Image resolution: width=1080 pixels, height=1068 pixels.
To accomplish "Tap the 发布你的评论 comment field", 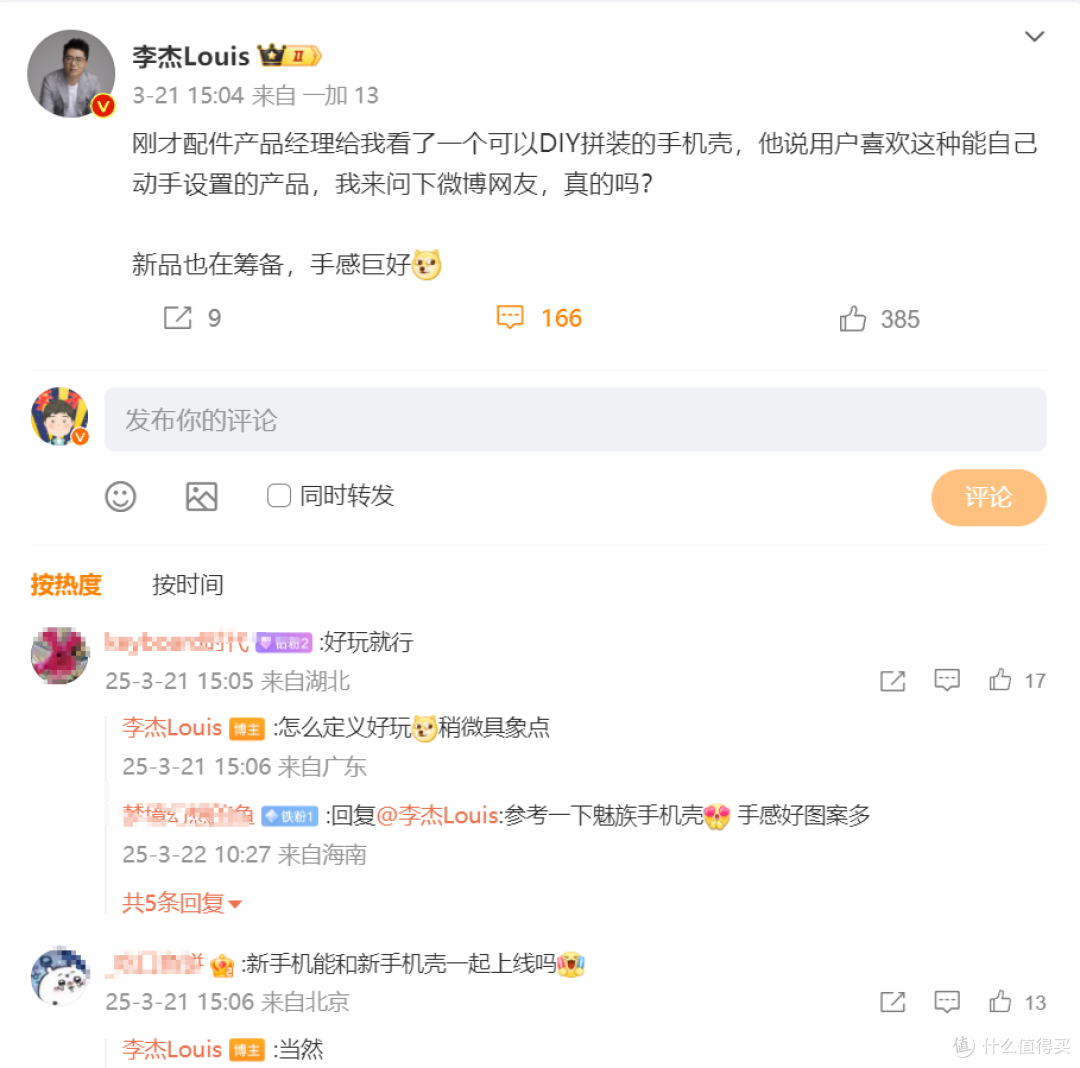I will click(x=575, y=420).
